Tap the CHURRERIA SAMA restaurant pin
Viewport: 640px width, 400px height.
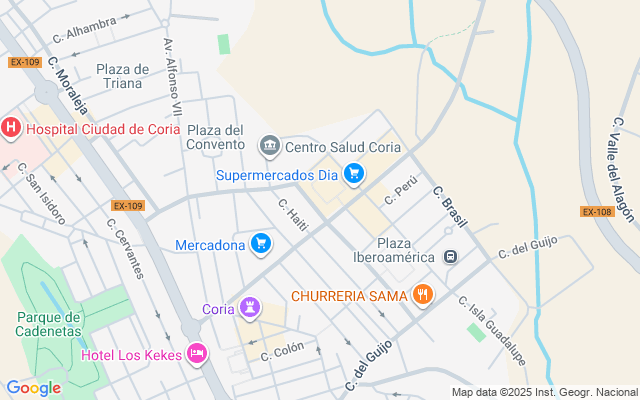[x=423, y=295]
